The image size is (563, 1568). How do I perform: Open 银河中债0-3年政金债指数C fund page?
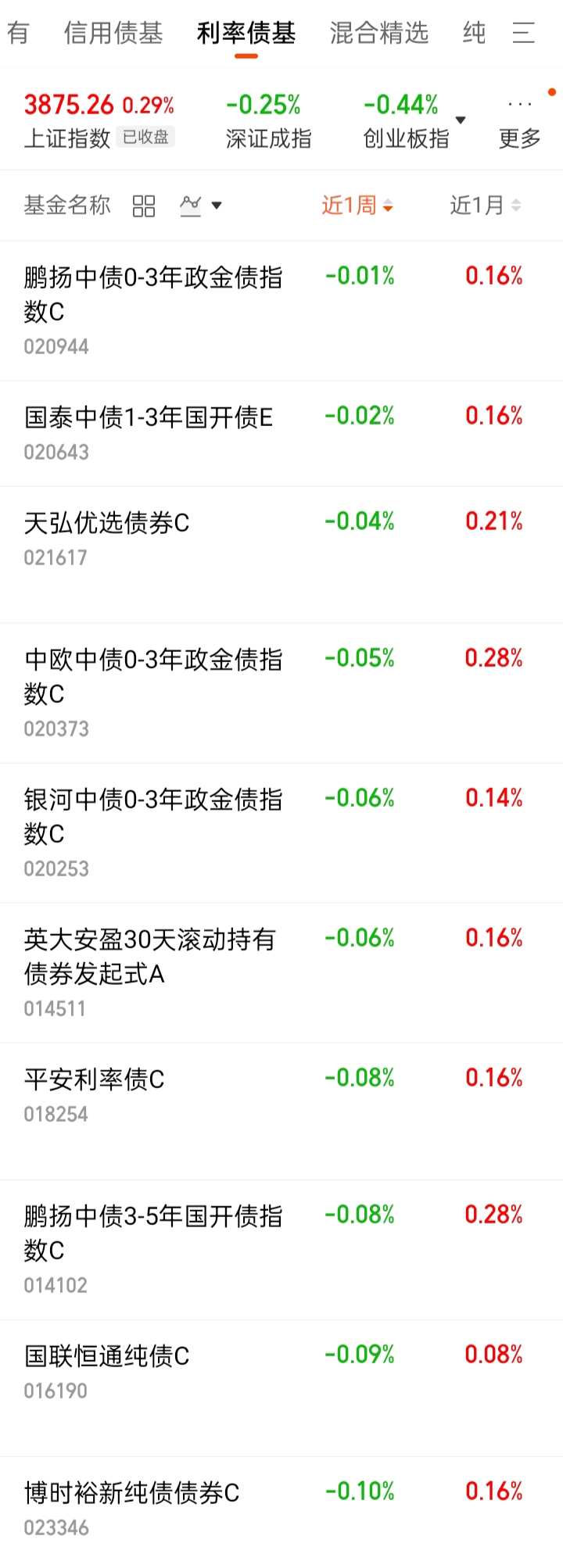pyautogui.click(x=153, y=816)
